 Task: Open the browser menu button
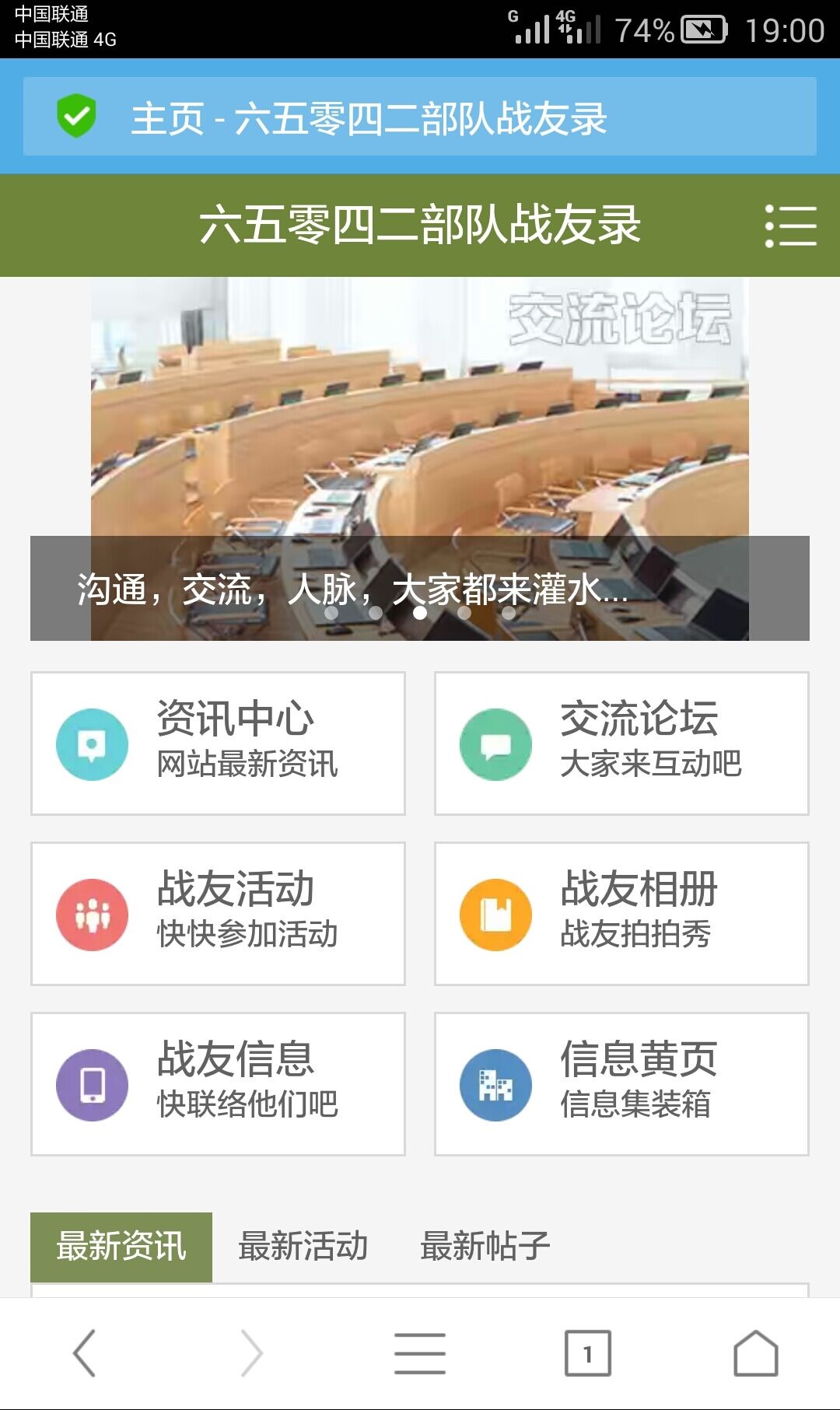[x=420, y=1353]
